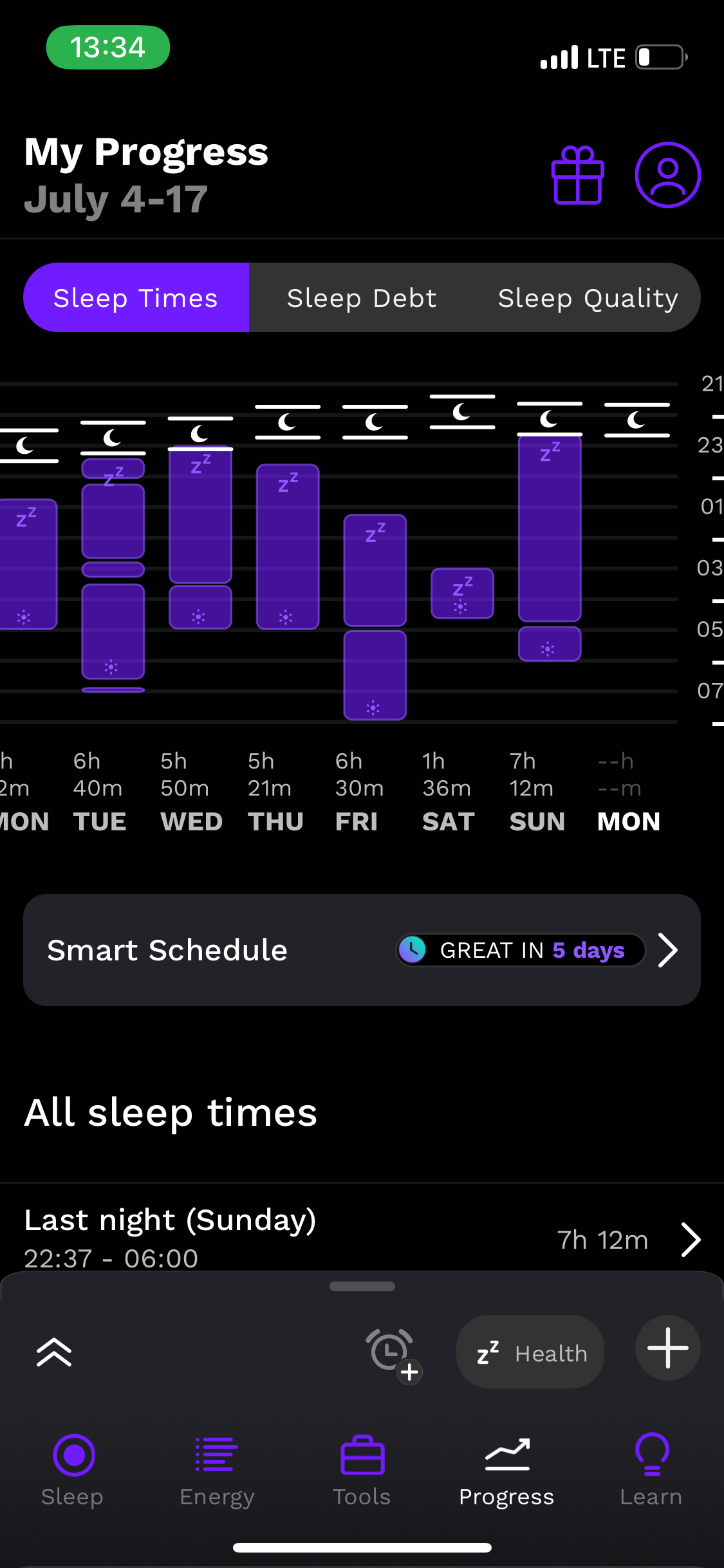Switch to the Sleep Quality view
The height and width of the screenshot is (1568, 724).
click(588, 297)
